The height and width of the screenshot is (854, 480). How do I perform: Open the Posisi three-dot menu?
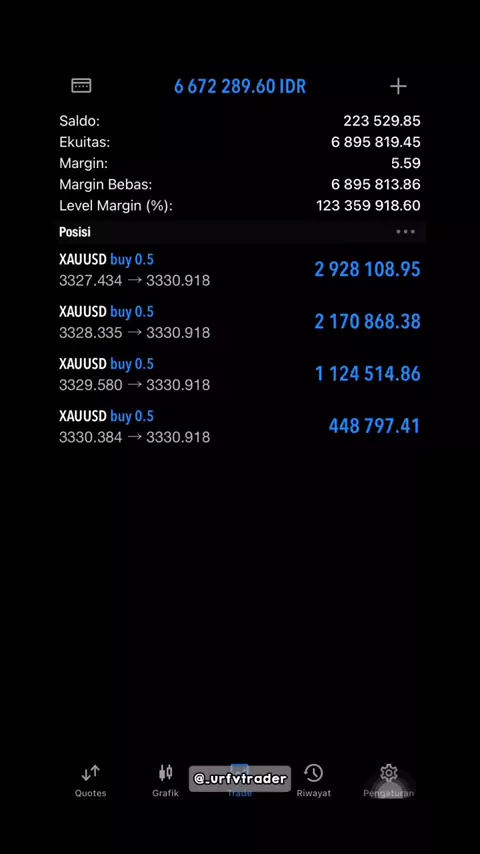click(405, 232)
